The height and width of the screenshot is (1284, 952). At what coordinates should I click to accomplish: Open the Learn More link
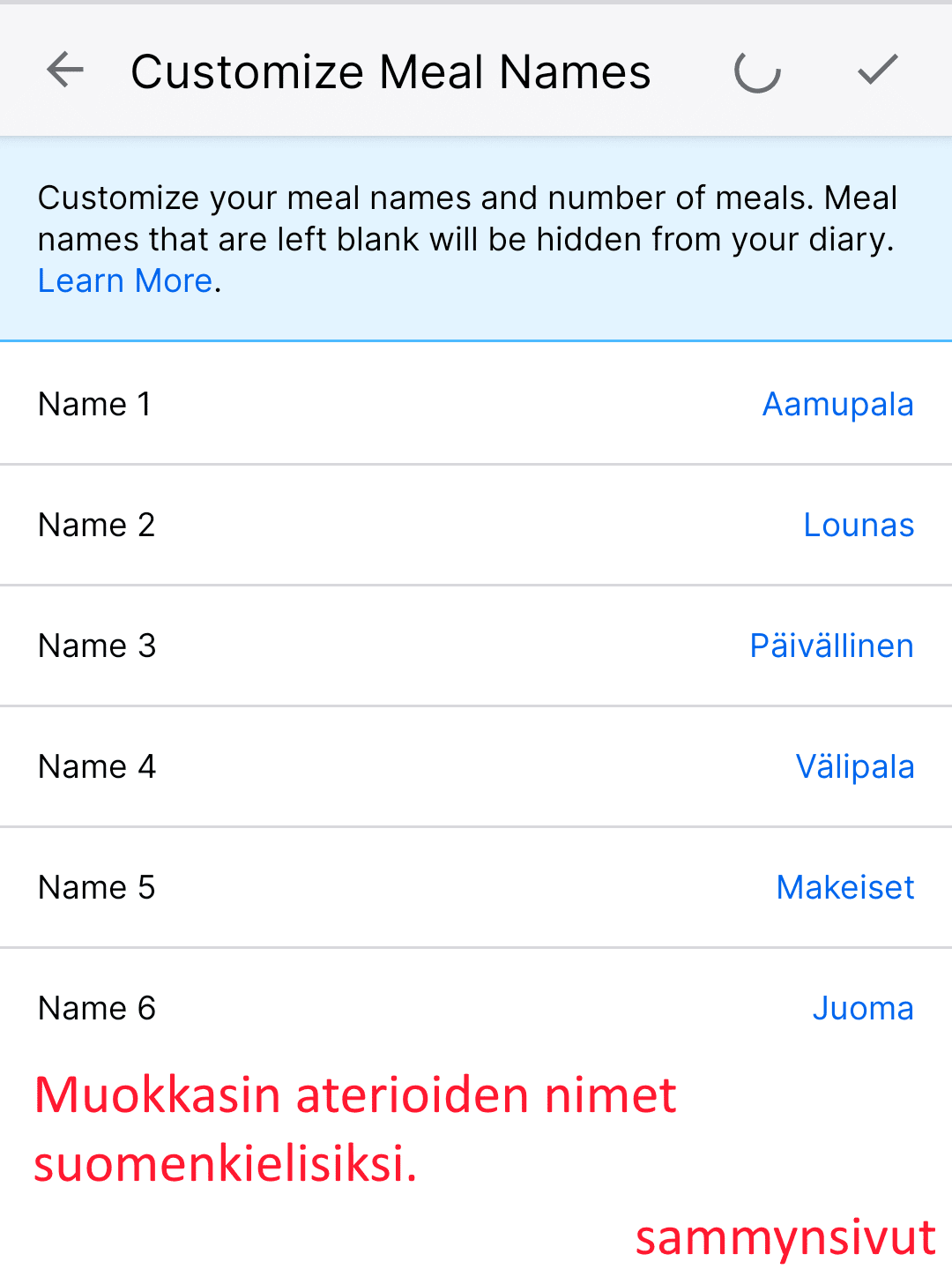125,281
